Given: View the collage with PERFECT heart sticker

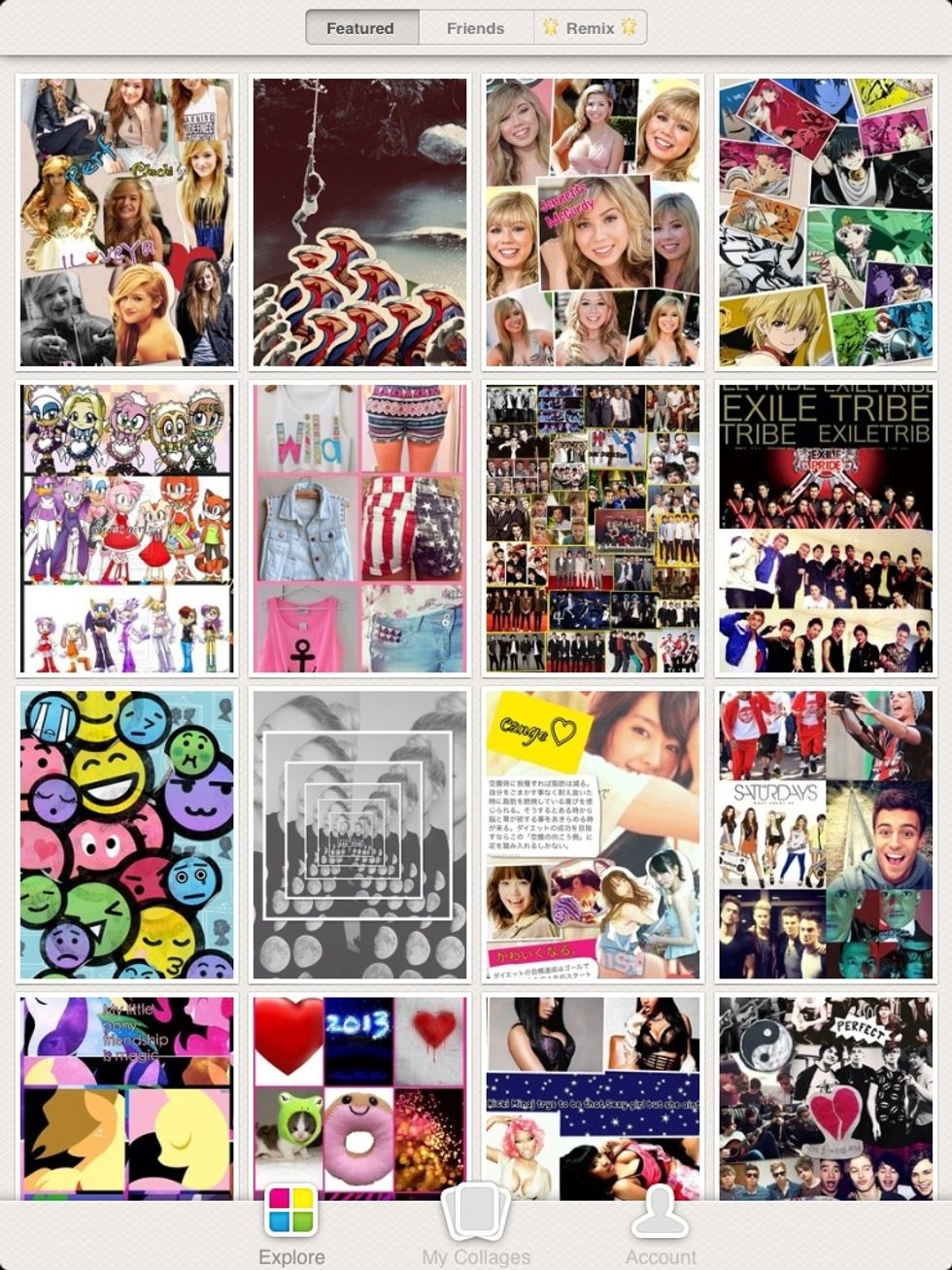Looking at the screenshot, I should click(826, 1098).
